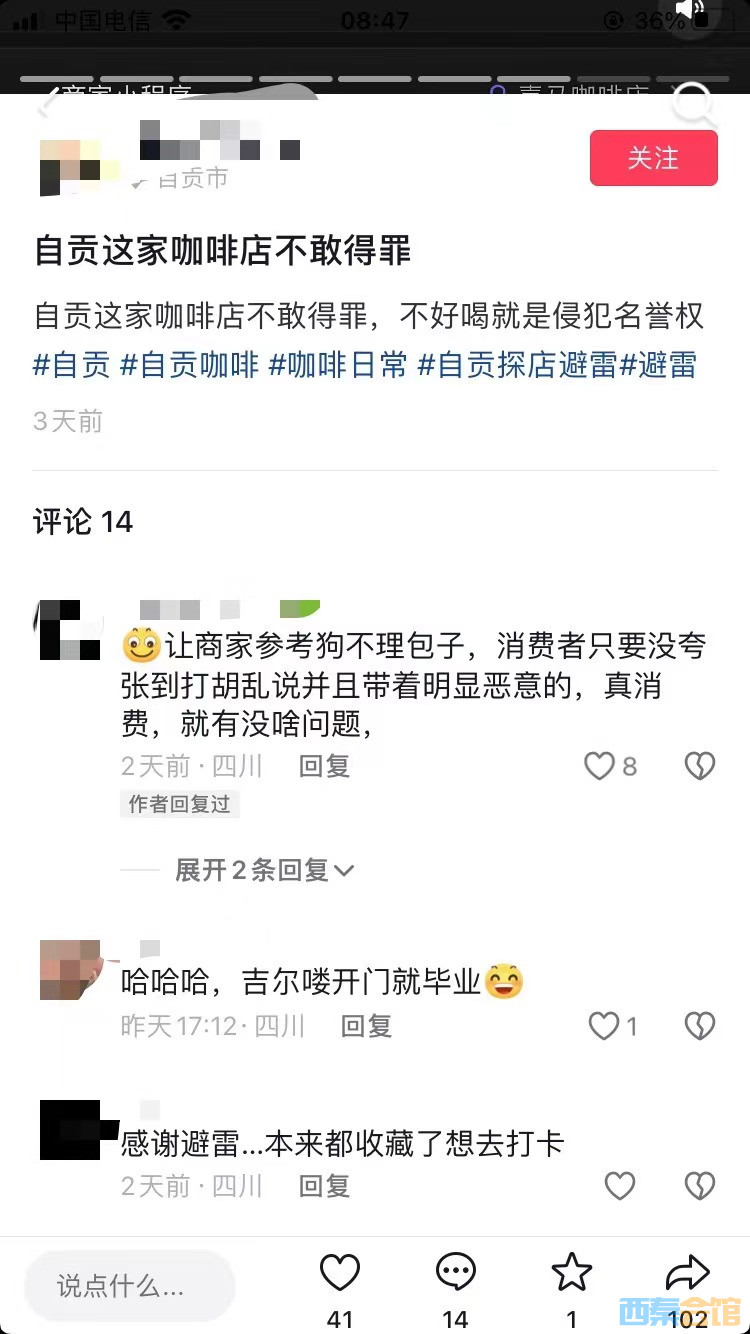The image size is (750, 1334).
Task: Follow the post author with 关注
Action: pyautogui.click(x=653, y=158)
